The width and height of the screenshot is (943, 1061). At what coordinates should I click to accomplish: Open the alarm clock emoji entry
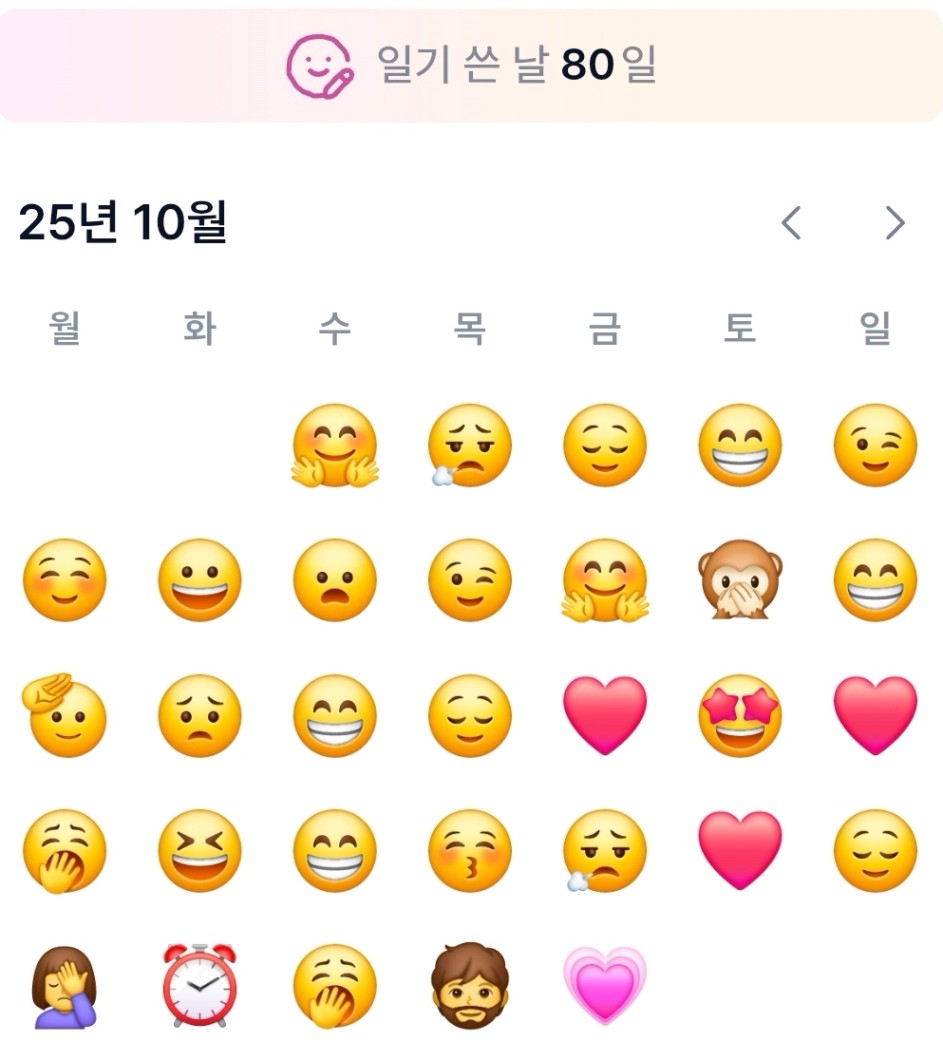click(x=199, y=986)
